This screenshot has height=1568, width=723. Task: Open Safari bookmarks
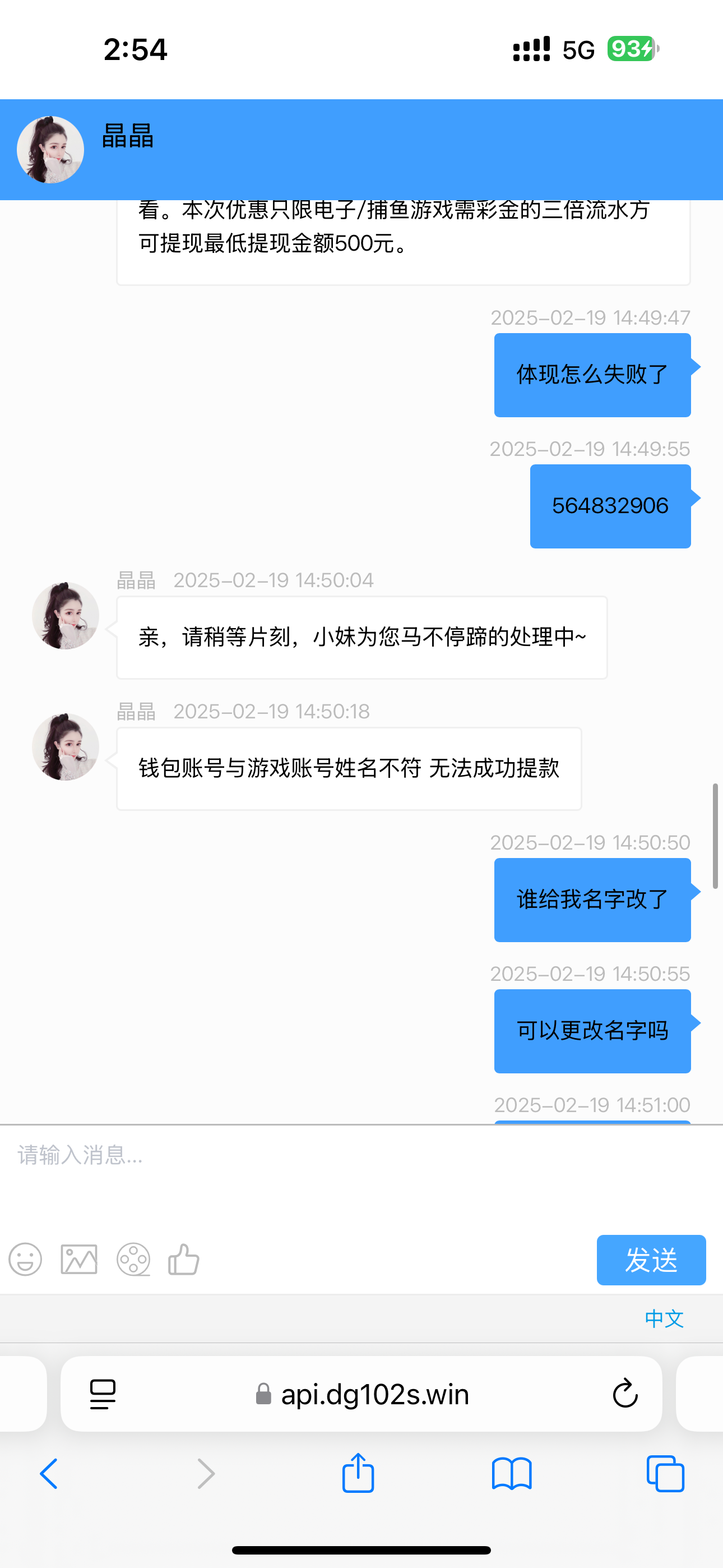coord(512,1474)
